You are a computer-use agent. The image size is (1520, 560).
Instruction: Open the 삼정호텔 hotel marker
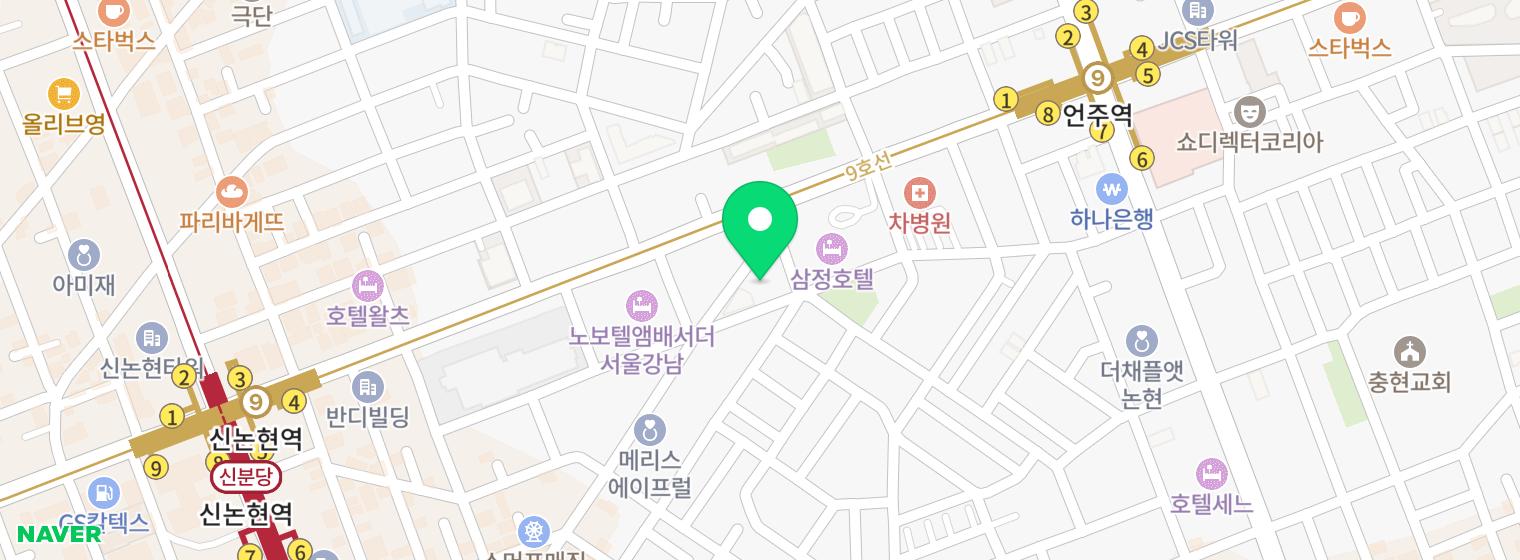pyautogui.click(x=832, y=247)
